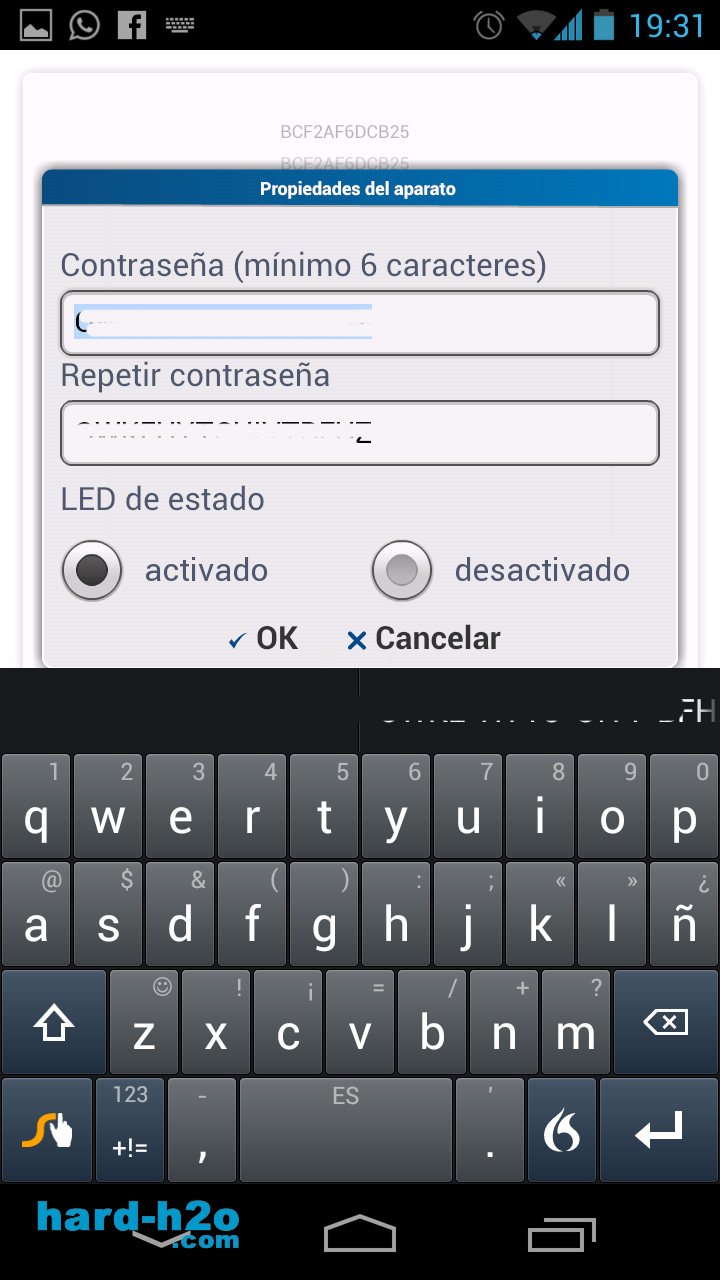
Task: Confirm the dialog with OK
Action: pos(264,639)
